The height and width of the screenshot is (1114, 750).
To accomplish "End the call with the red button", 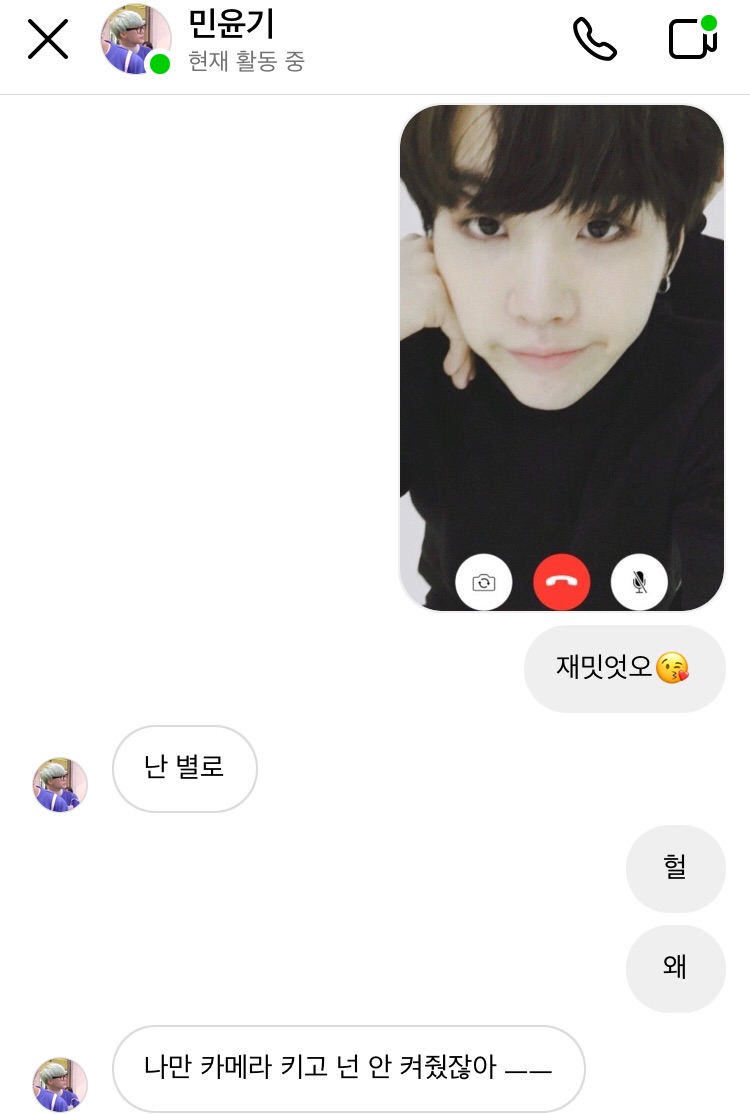I will 561,581.
